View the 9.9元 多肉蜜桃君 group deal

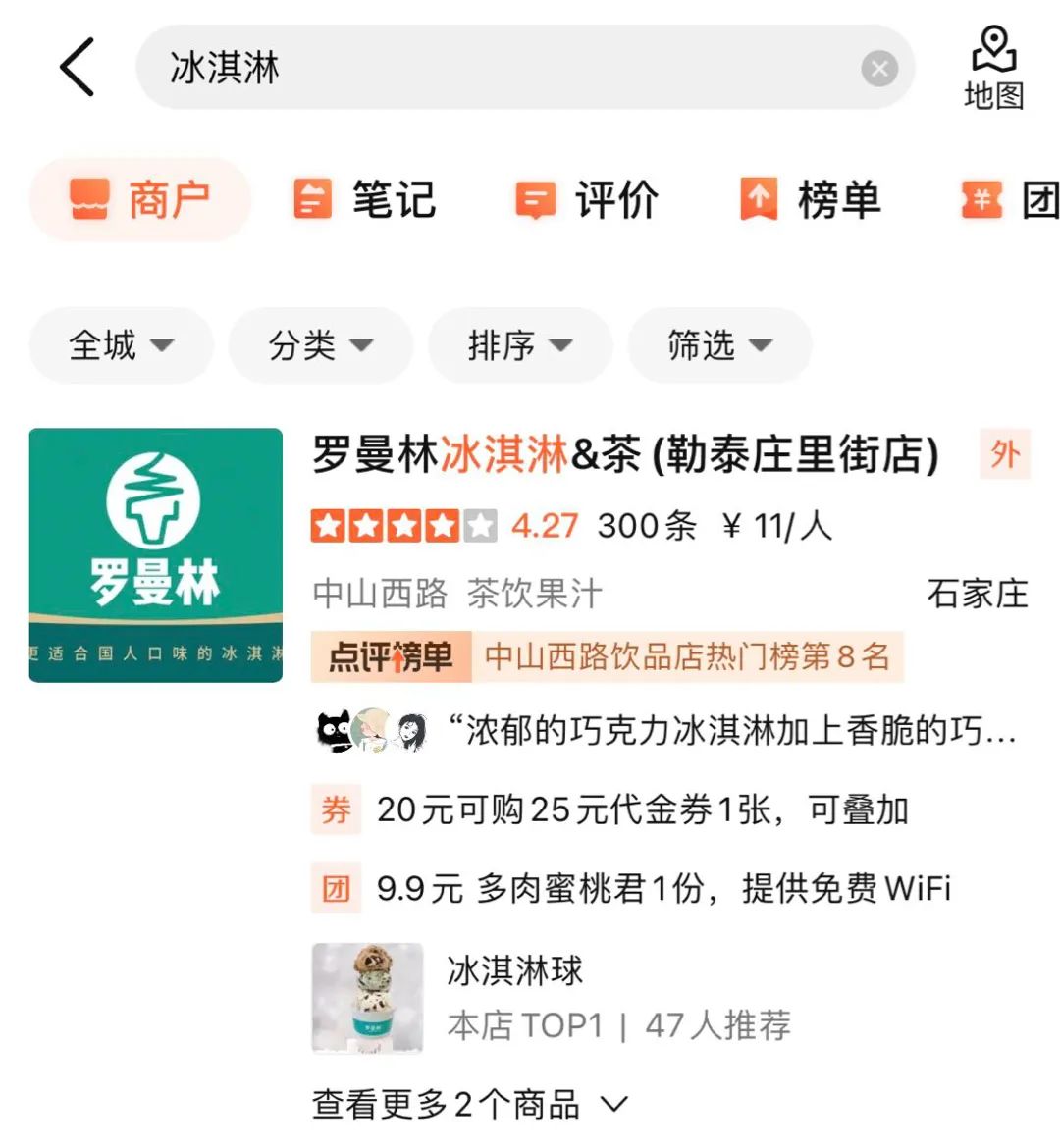coord(663,889)
